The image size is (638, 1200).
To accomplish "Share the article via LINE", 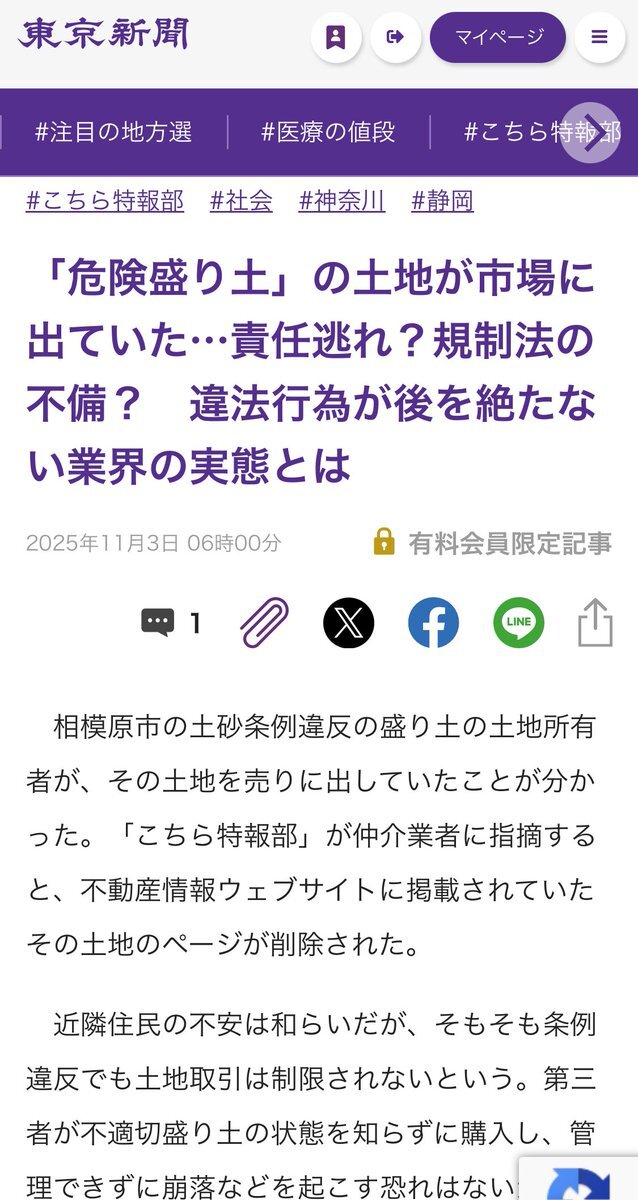I will pos(518,623).
